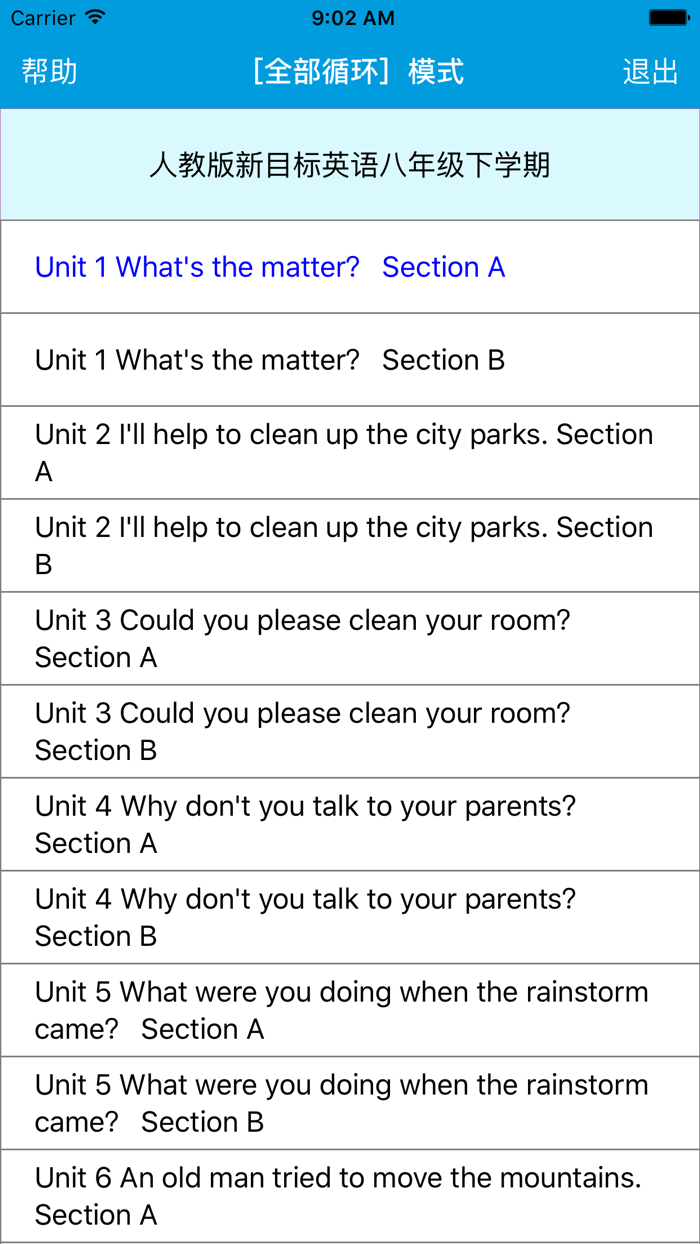This screenshot has height=1244, width=700.
Task: Tap 退出 to exit
Action: click(x=650, y=72)
